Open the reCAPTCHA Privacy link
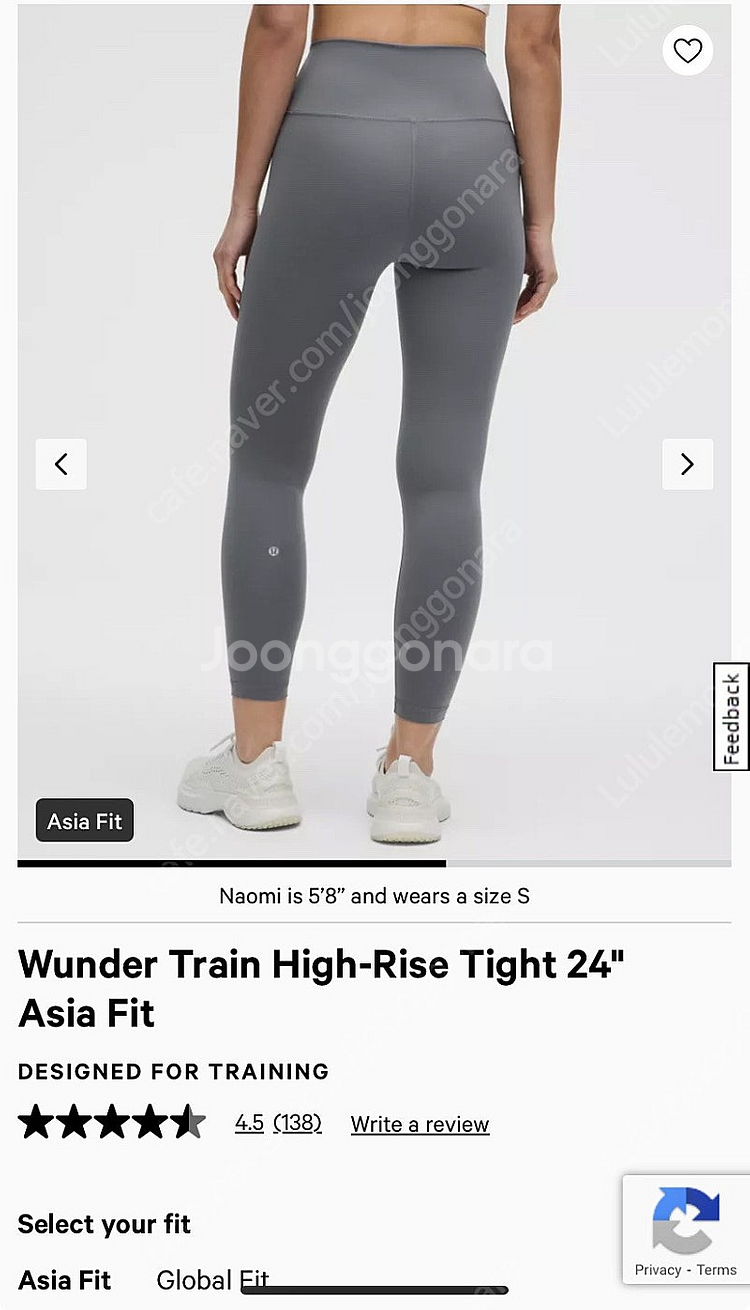This screenshot has height=1310, width=750. (657, 1270)
